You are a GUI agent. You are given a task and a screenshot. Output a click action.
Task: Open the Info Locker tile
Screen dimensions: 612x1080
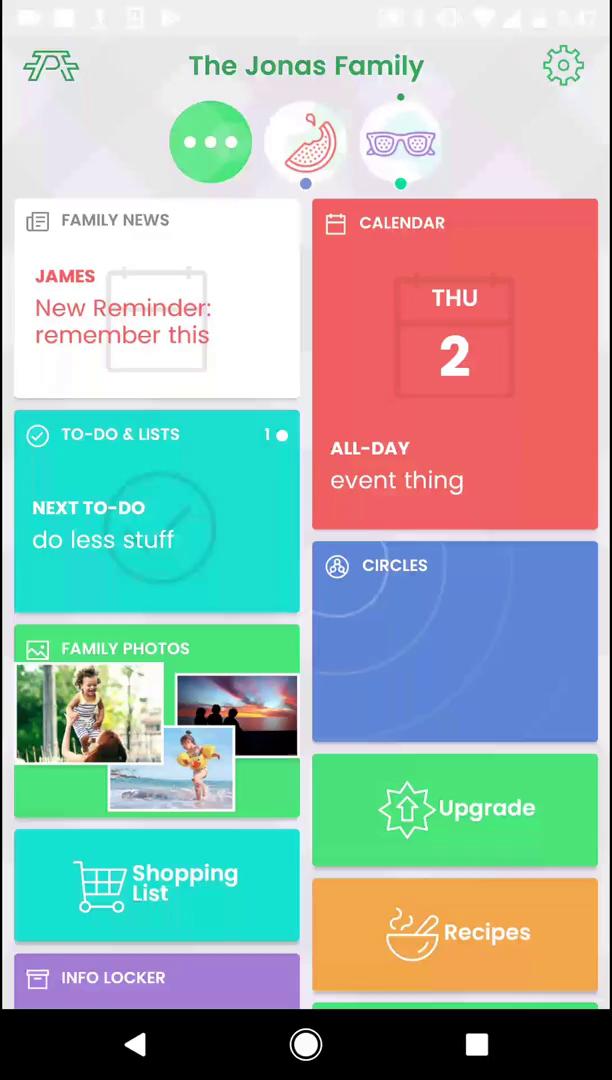pos(157,981)
